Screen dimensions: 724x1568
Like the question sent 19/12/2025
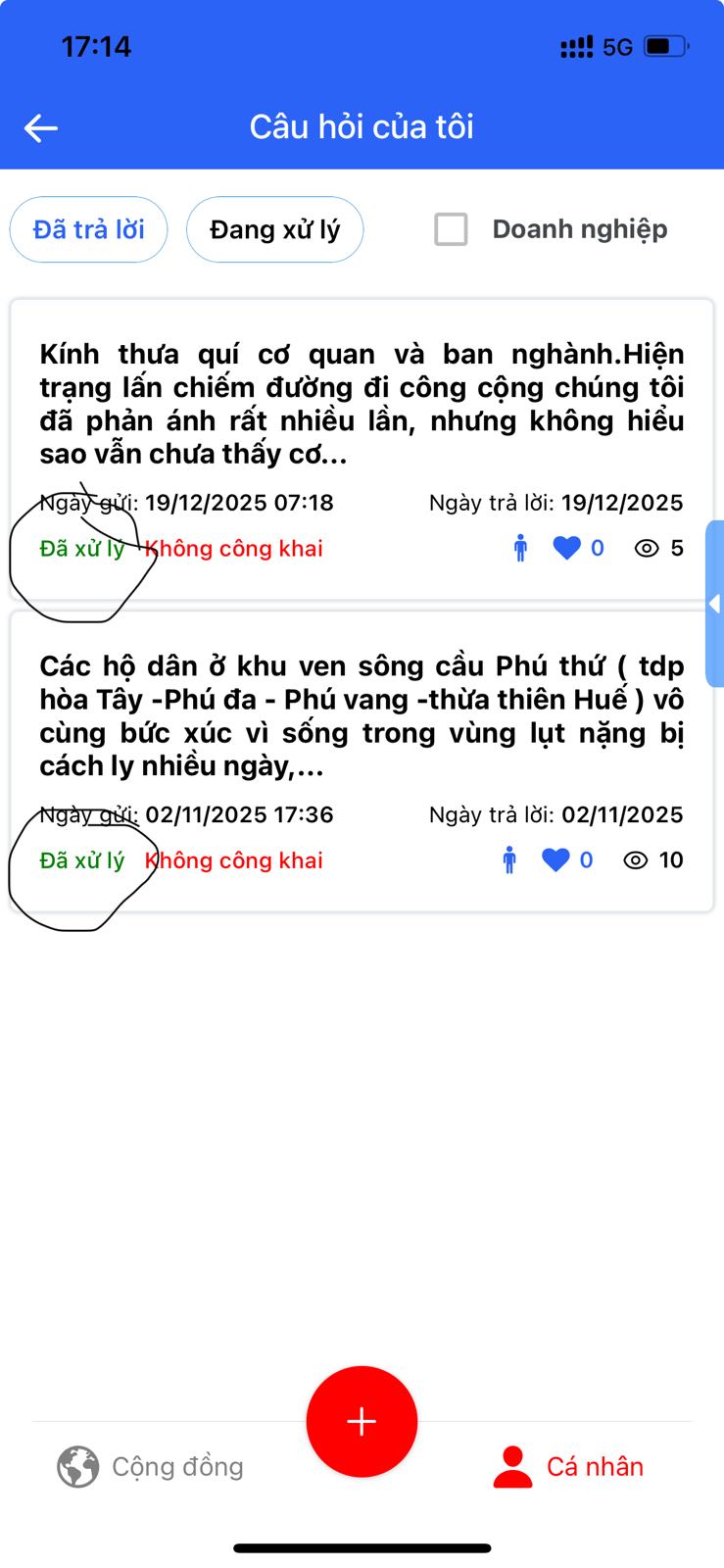(x=566, y=548)
